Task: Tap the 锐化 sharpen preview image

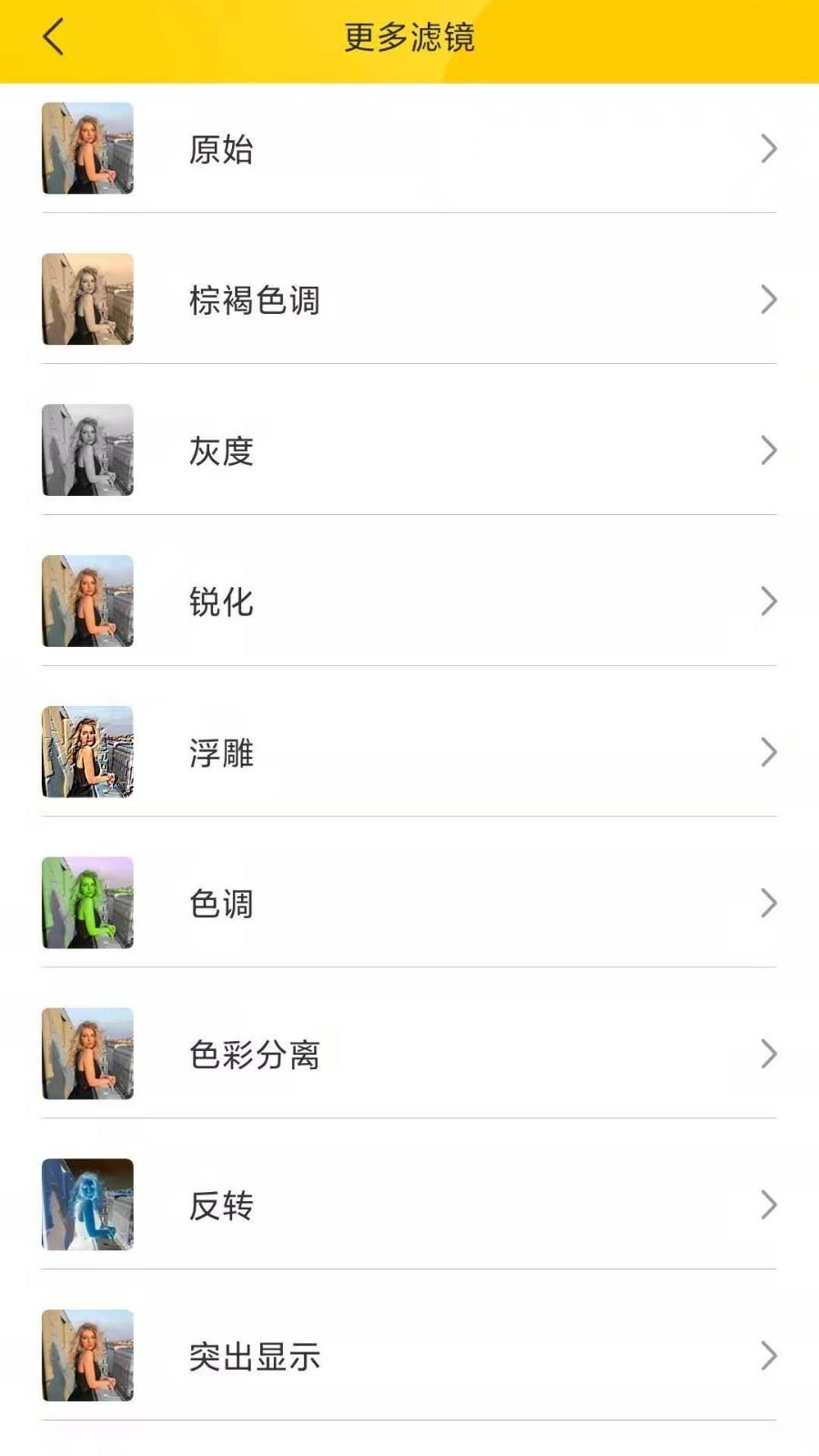Action: coord(86,602)
